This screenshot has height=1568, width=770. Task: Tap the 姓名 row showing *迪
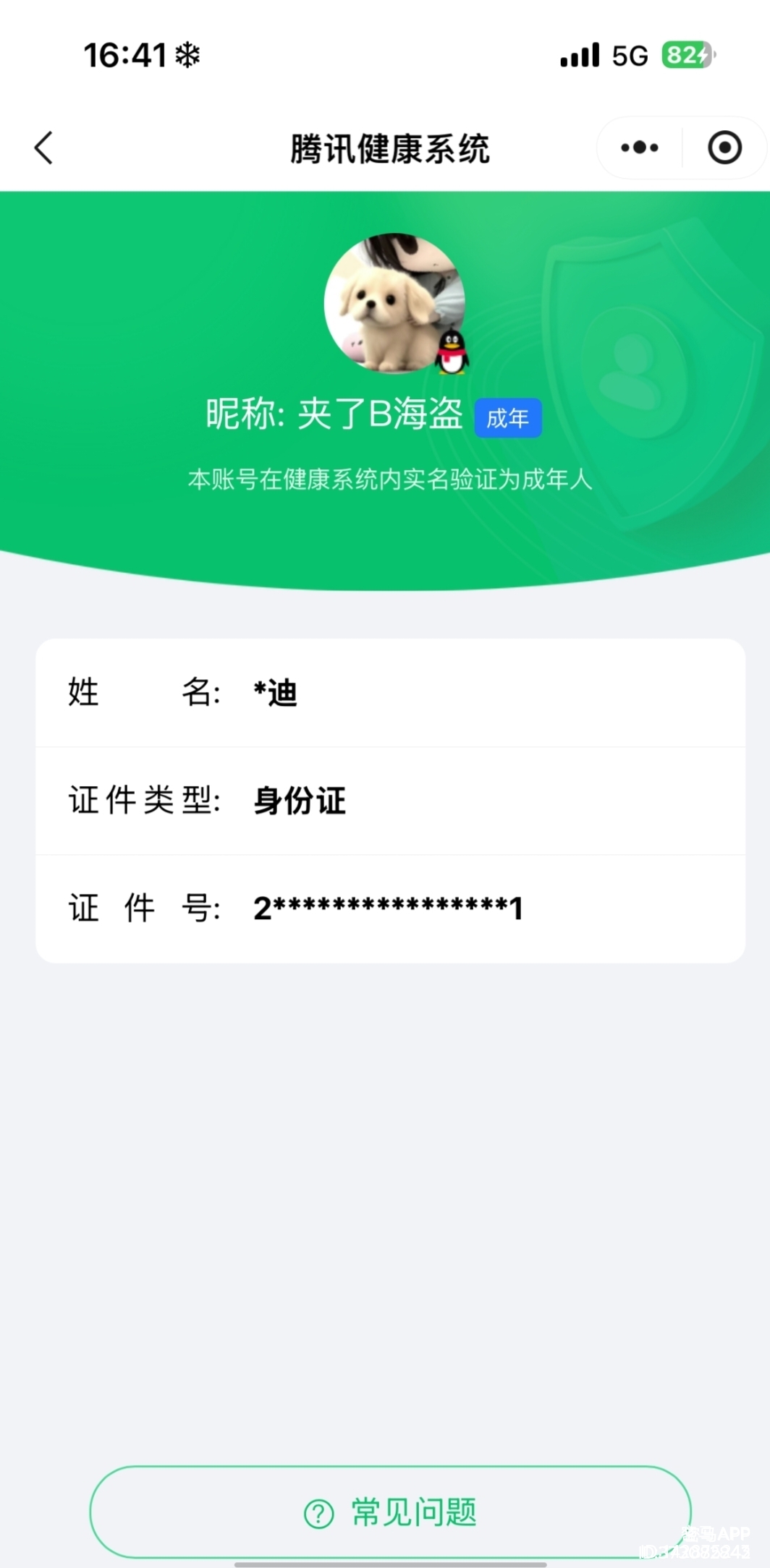[275, 692]
